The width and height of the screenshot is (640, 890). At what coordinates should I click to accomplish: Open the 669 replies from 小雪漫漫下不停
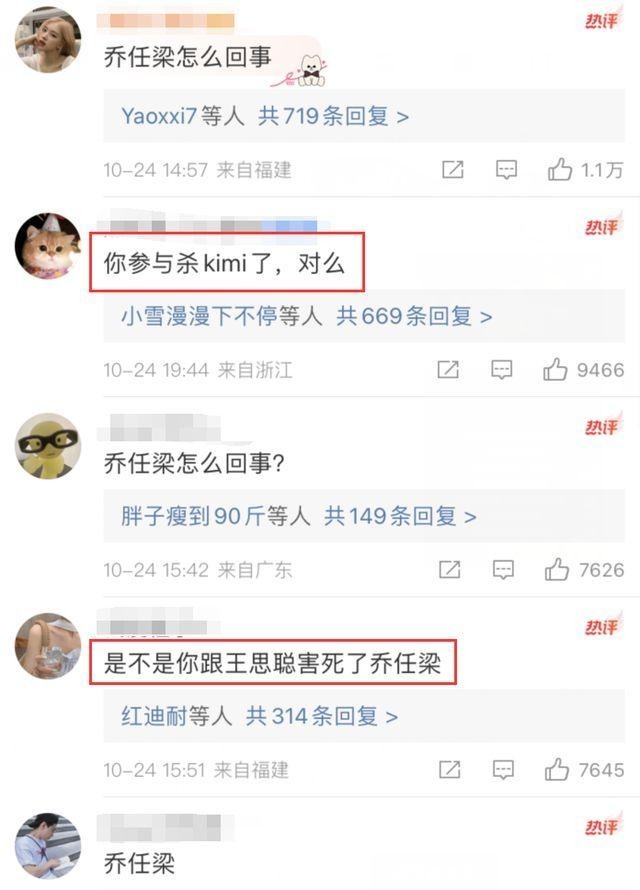pyautogui.click(x=414, y=317)
